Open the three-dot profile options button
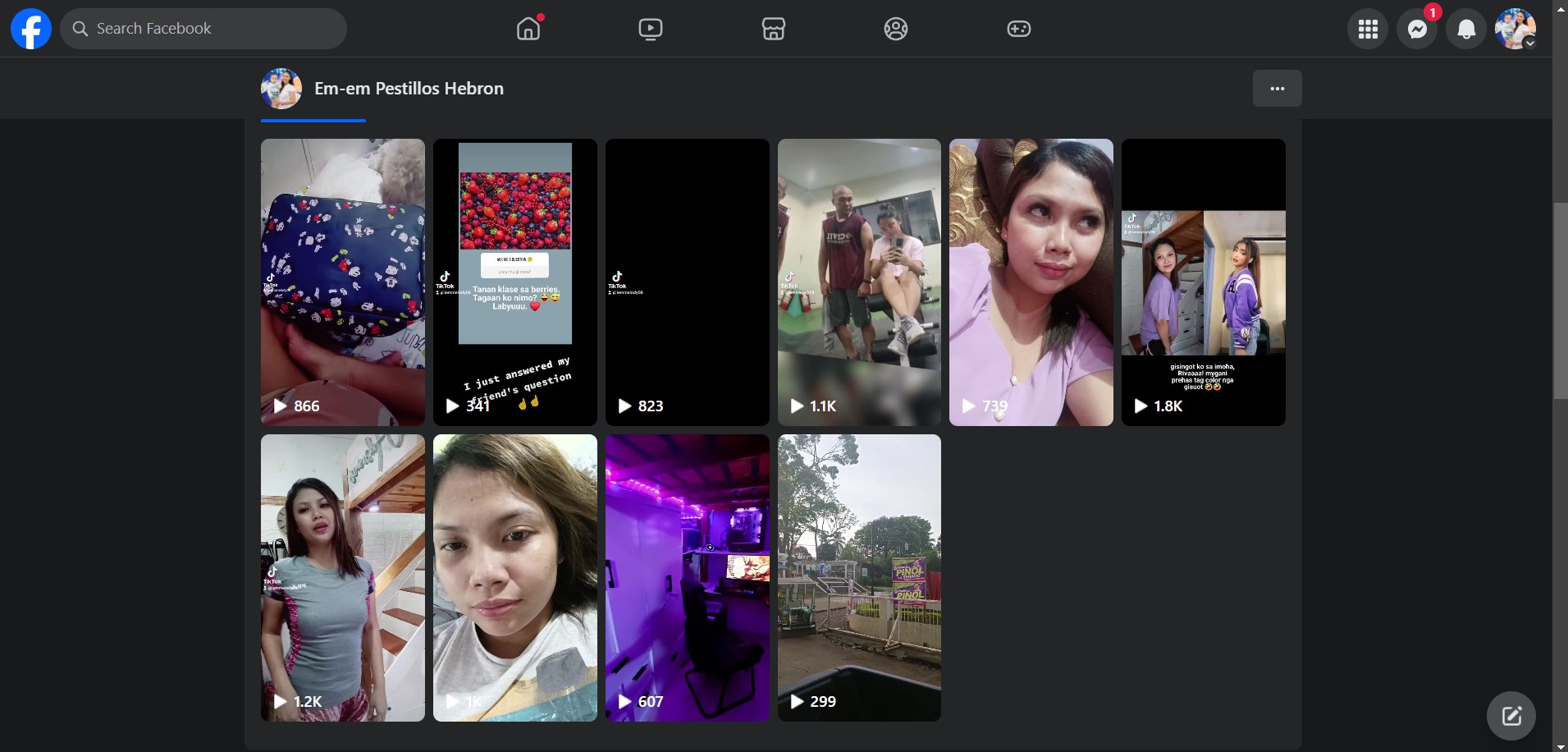The image size is (1568, 752). [1277, 89]
